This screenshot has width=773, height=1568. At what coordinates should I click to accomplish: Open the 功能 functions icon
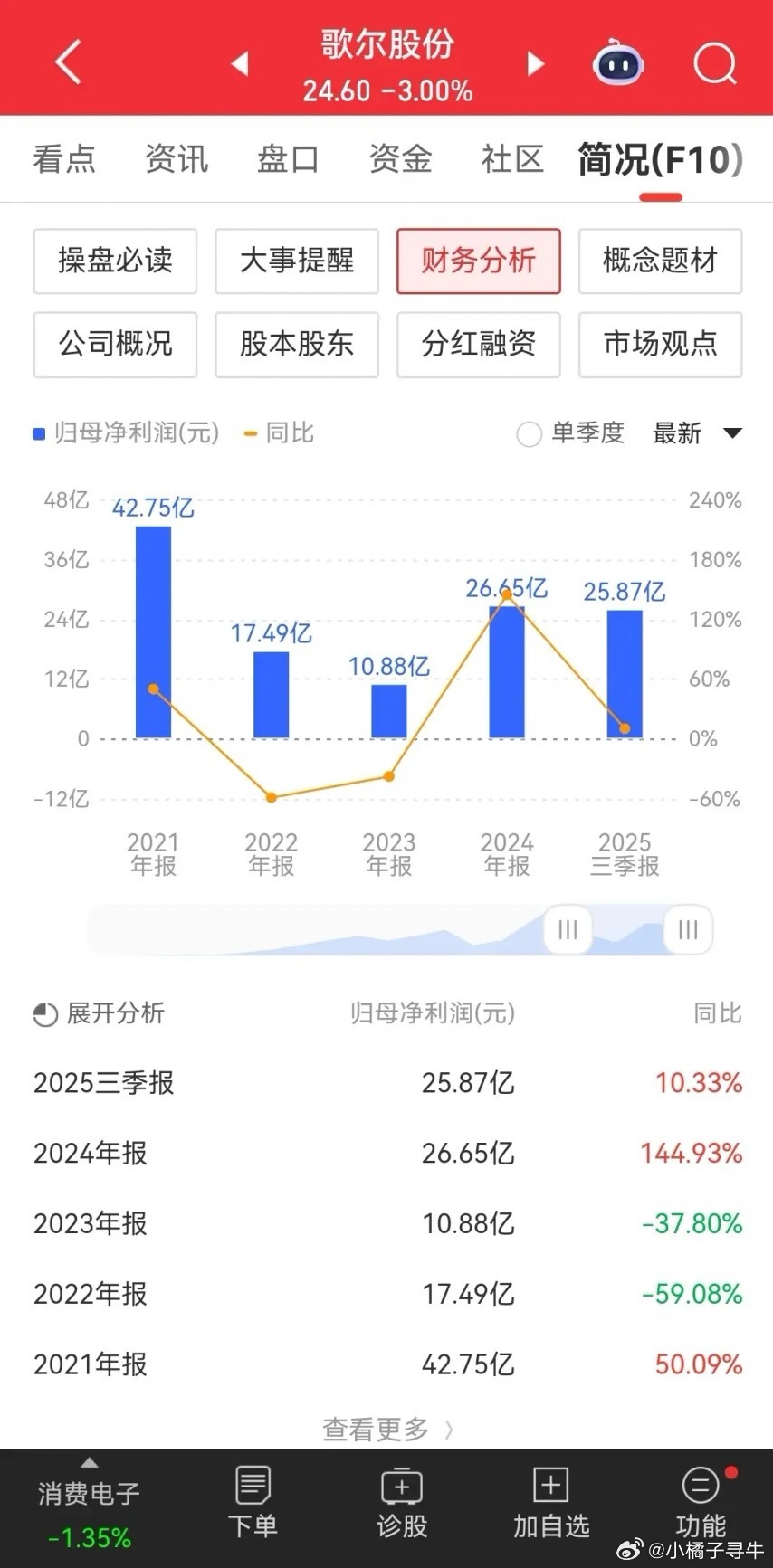[698, 1500]
